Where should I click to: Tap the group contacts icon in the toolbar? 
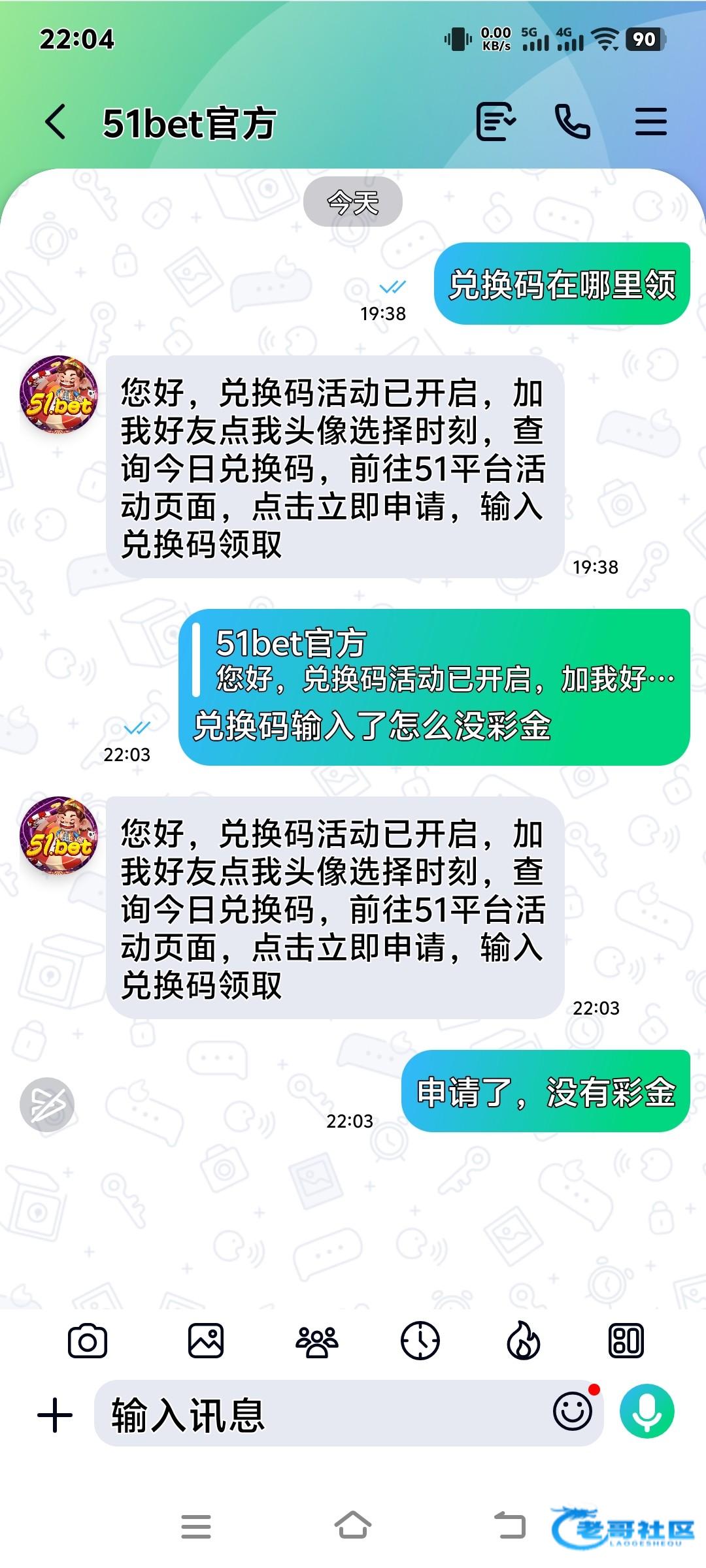pos(317,1341)
